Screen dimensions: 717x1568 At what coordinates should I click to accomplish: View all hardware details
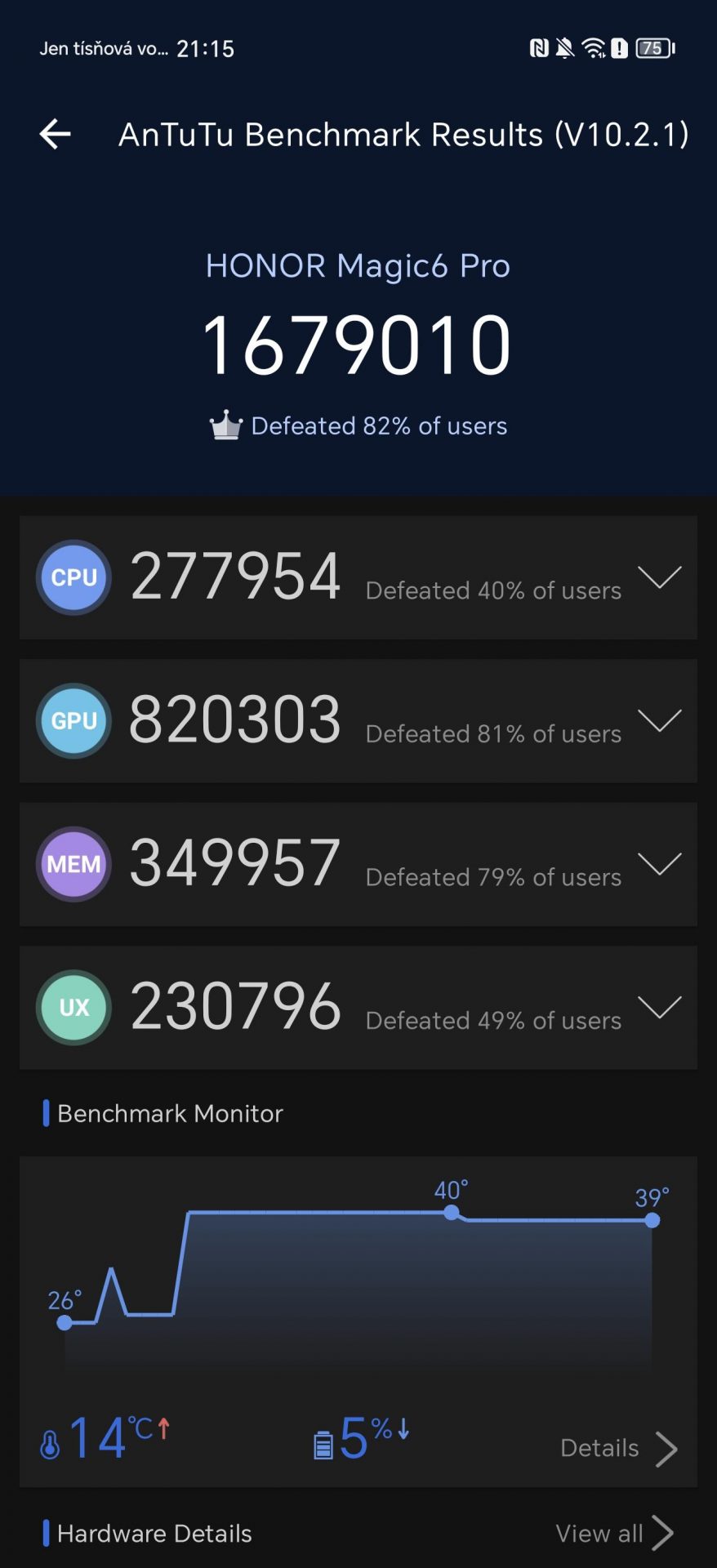(x=615, y=1534)
